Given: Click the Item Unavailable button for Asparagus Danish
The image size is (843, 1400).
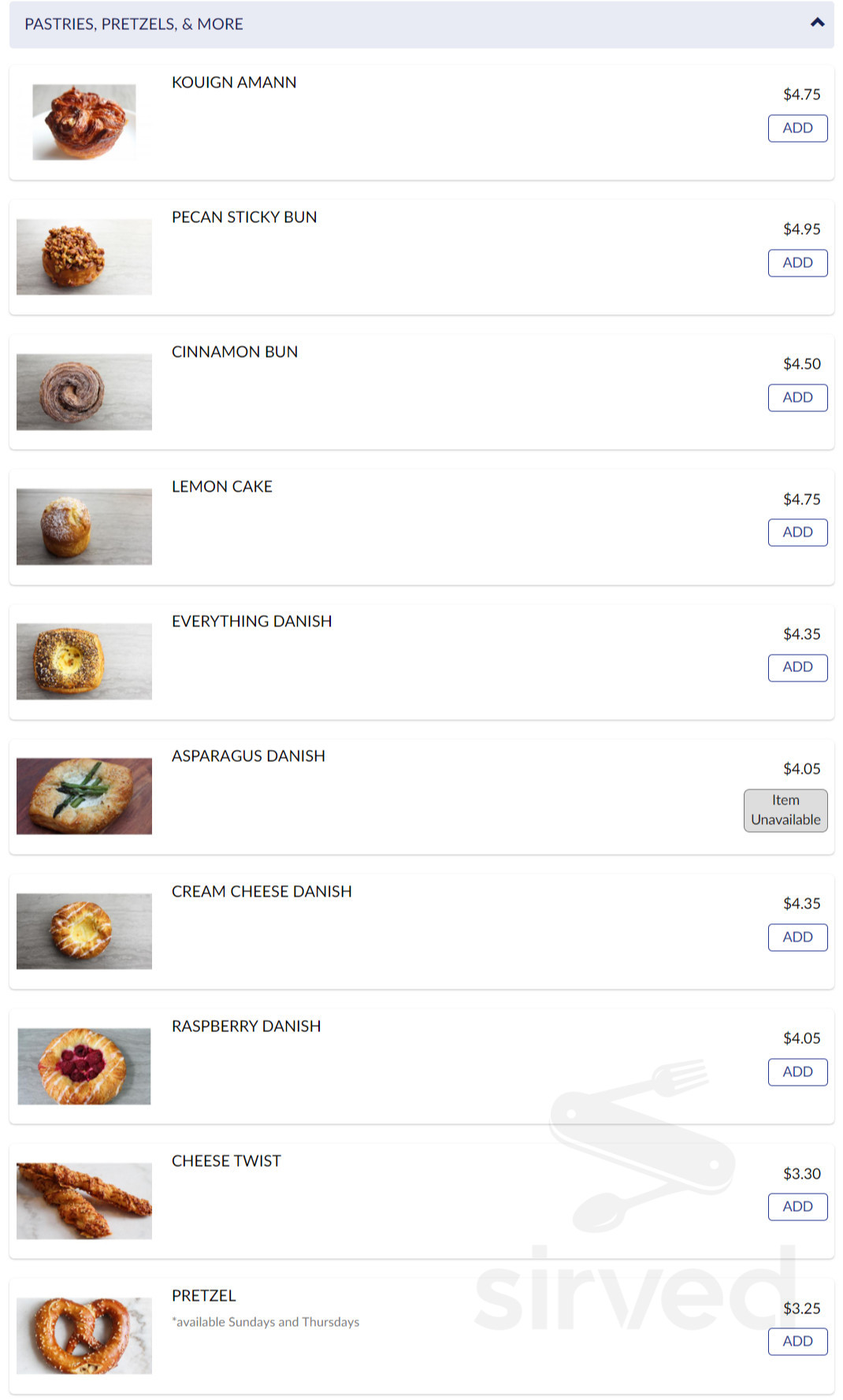Looking at the screenshot, I should point(785,809).
